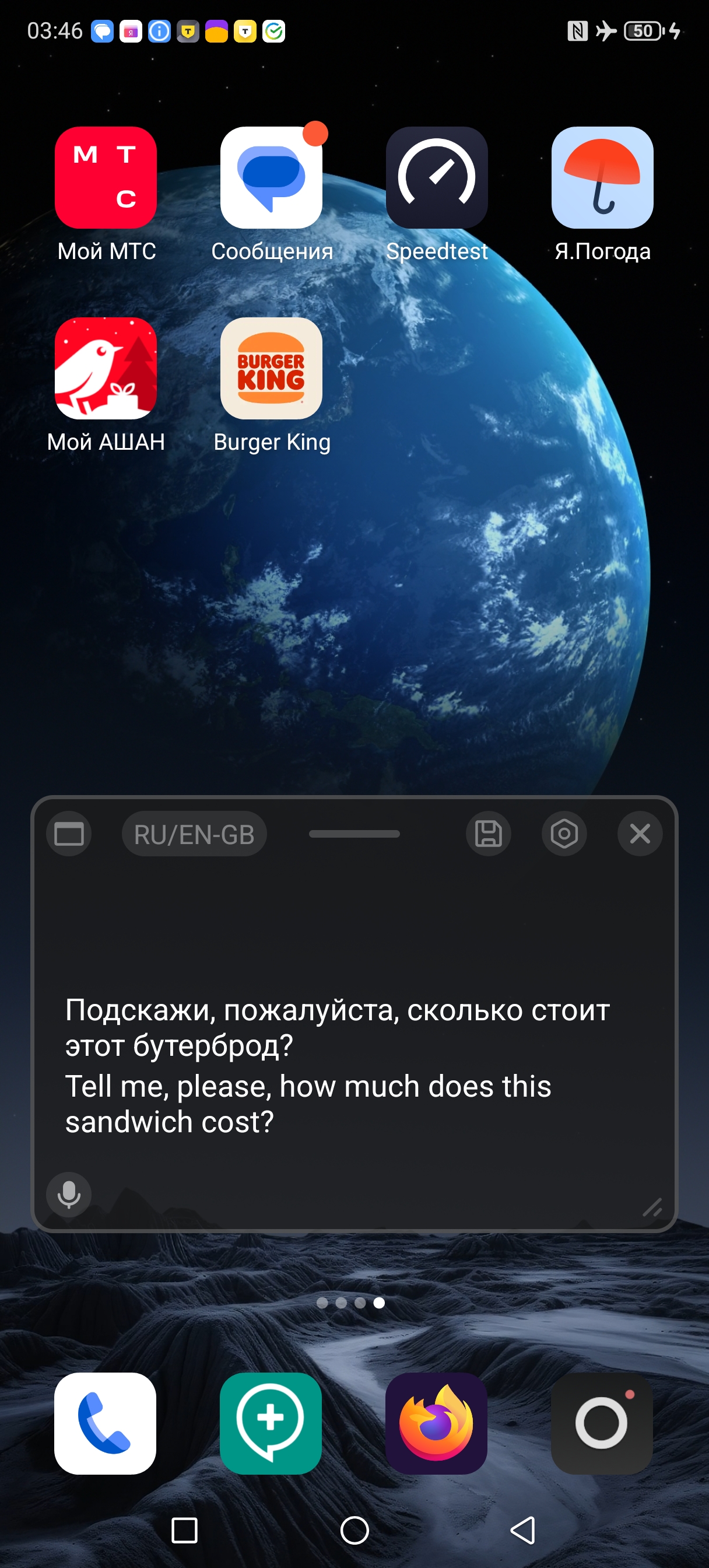Open Speedtest app
Image resolution: width=709 pixels, height=1568 pixels.
coord(437,178)
